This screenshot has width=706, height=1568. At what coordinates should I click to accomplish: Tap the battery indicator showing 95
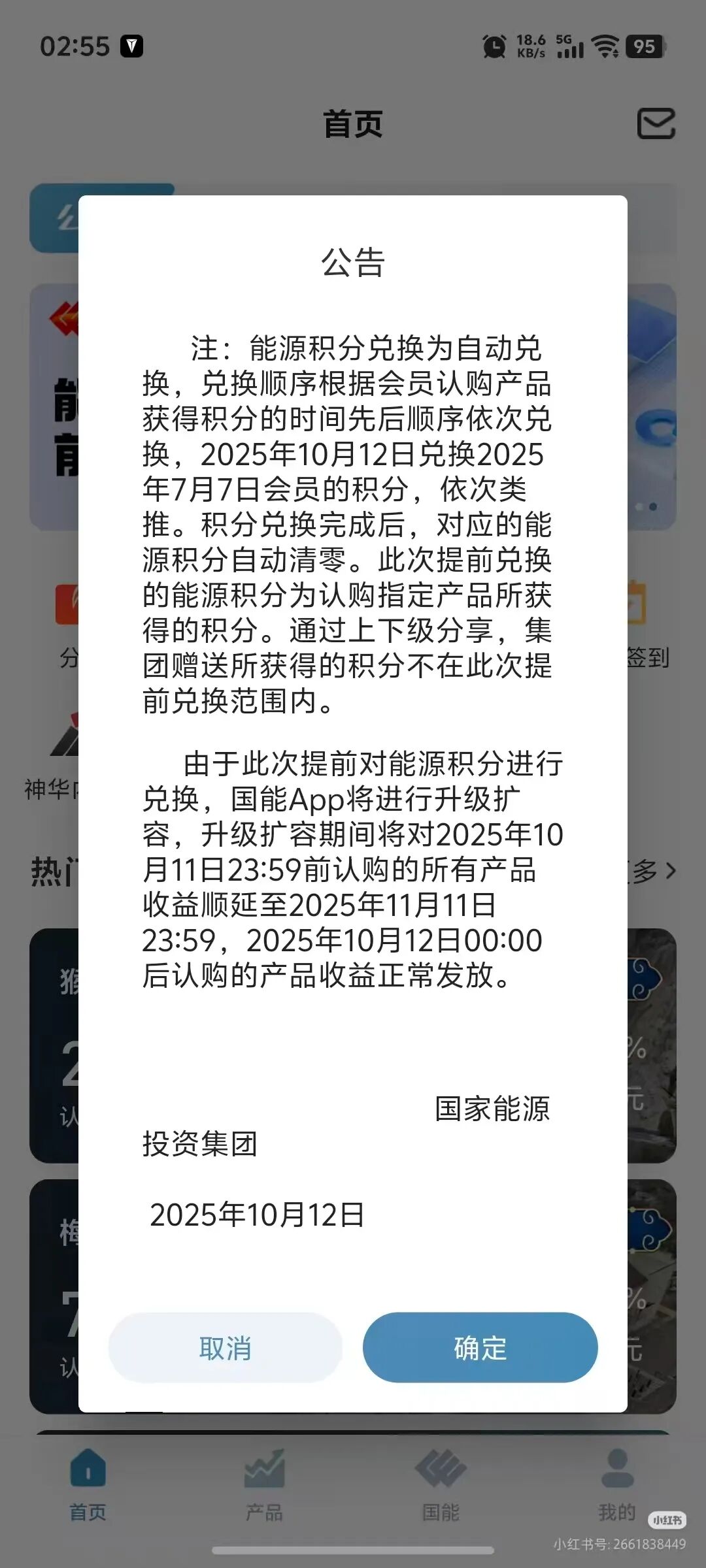tap(644, 46)
